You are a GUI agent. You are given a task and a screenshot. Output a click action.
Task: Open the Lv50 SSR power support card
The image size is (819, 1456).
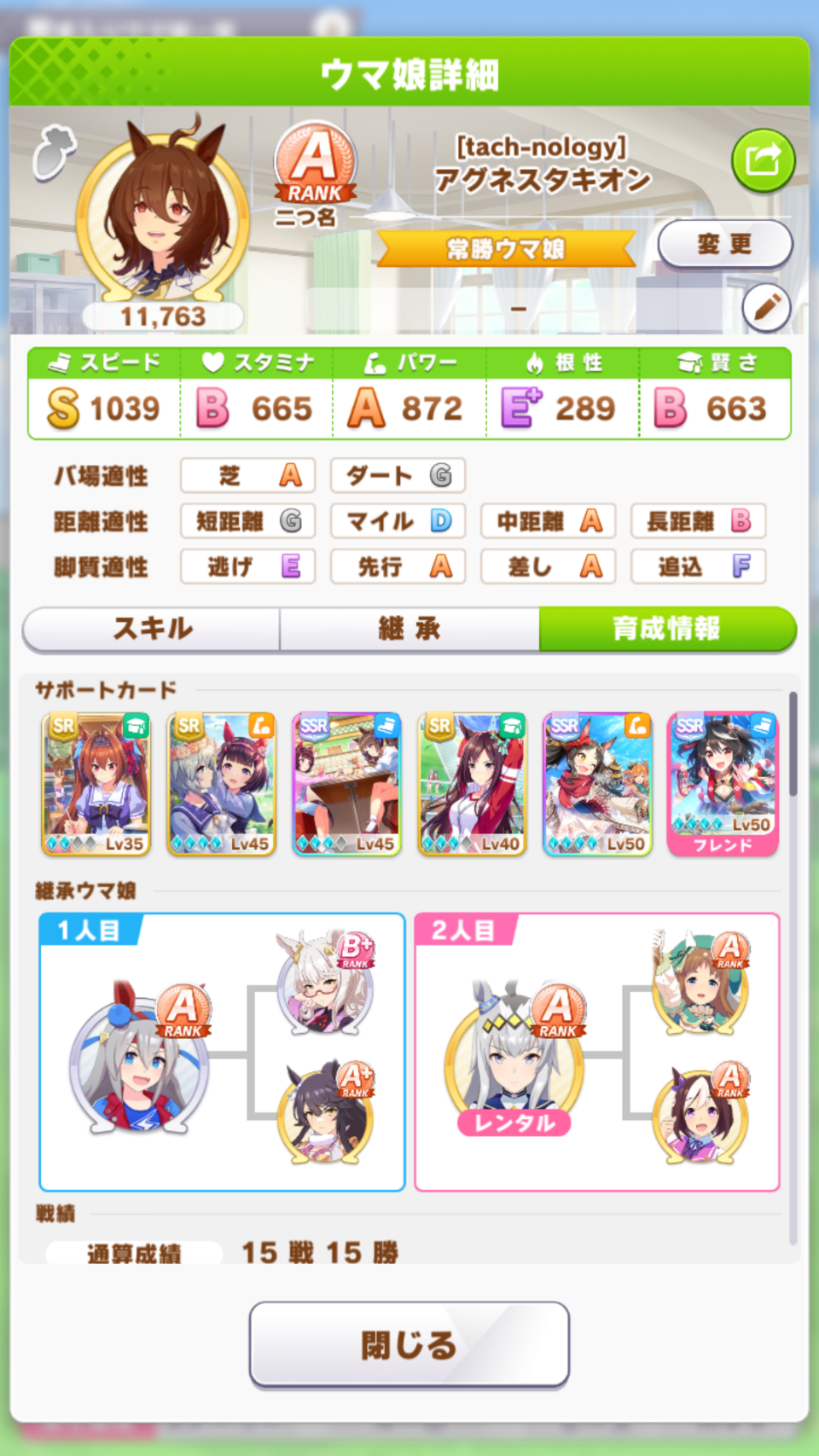click(597, 784)
